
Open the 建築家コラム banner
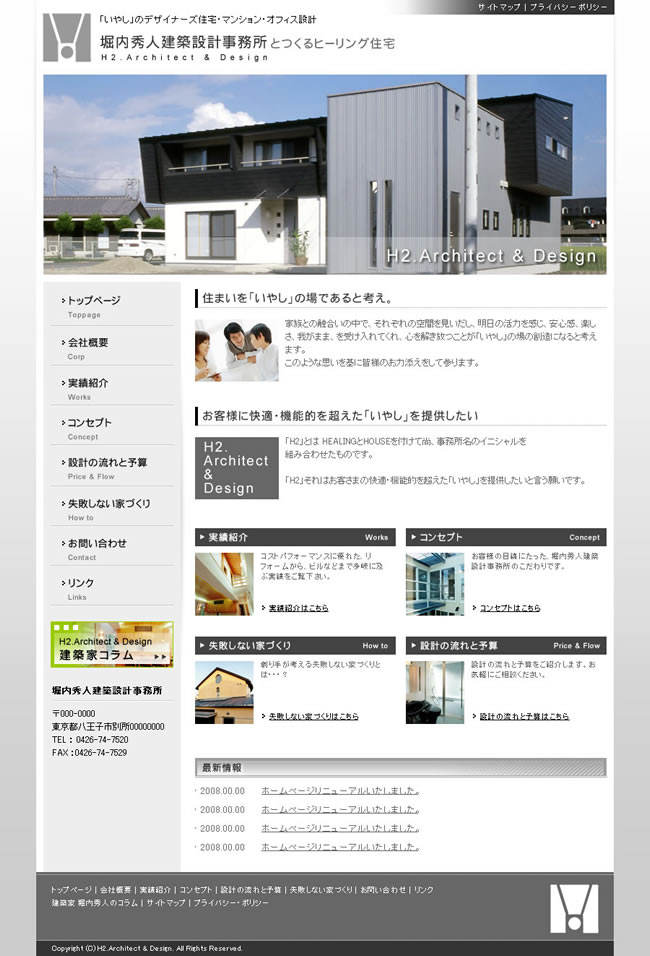tap(112, 645)
